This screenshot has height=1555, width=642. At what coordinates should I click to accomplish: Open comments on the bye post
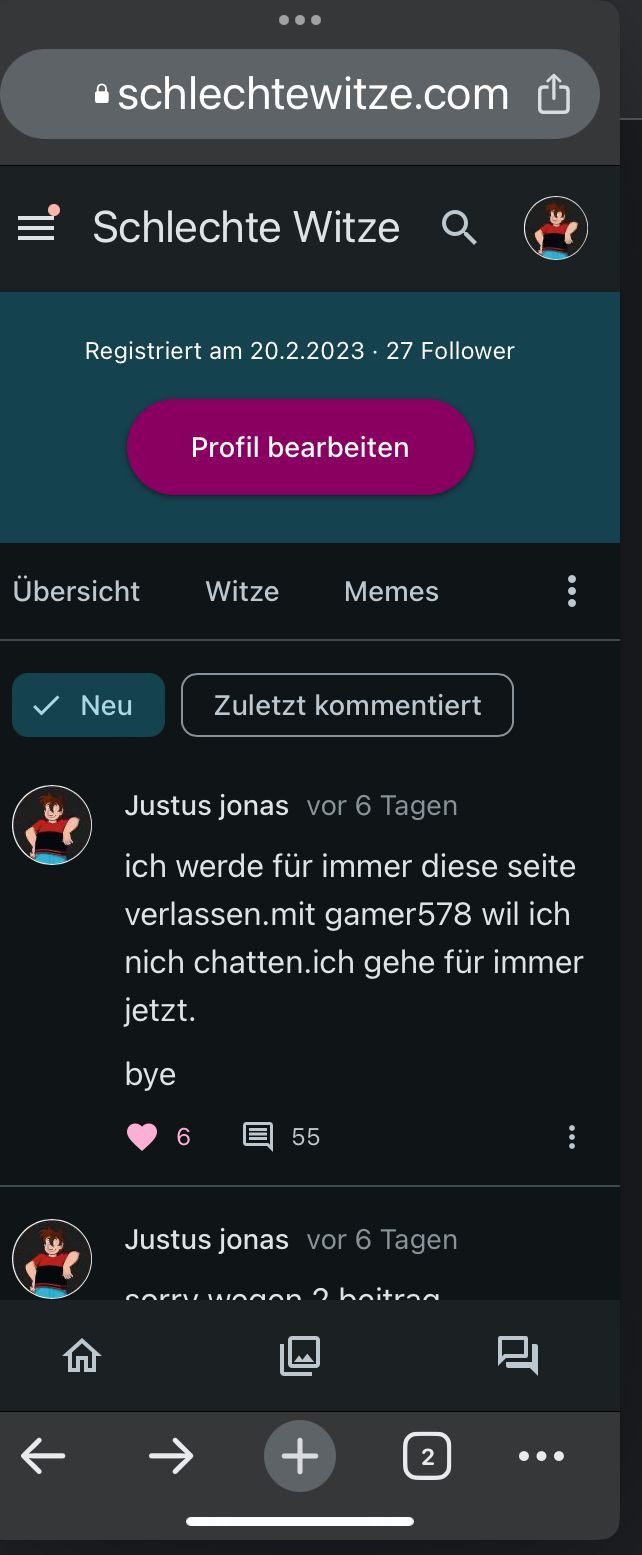pos(258,1137)
